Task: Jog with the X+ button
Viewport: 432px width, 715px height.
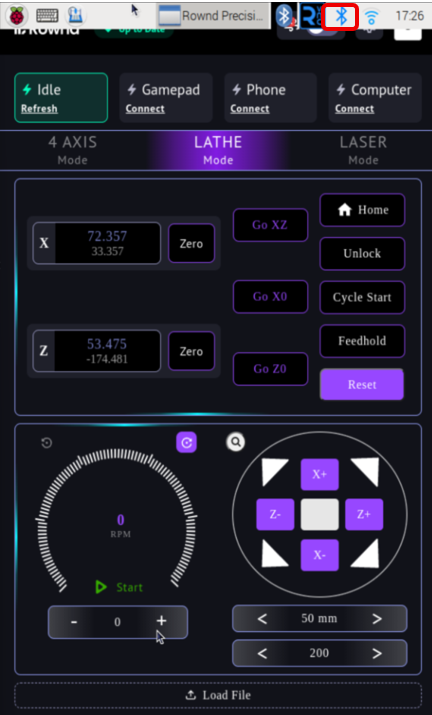Action: click(x=319, y=474)
